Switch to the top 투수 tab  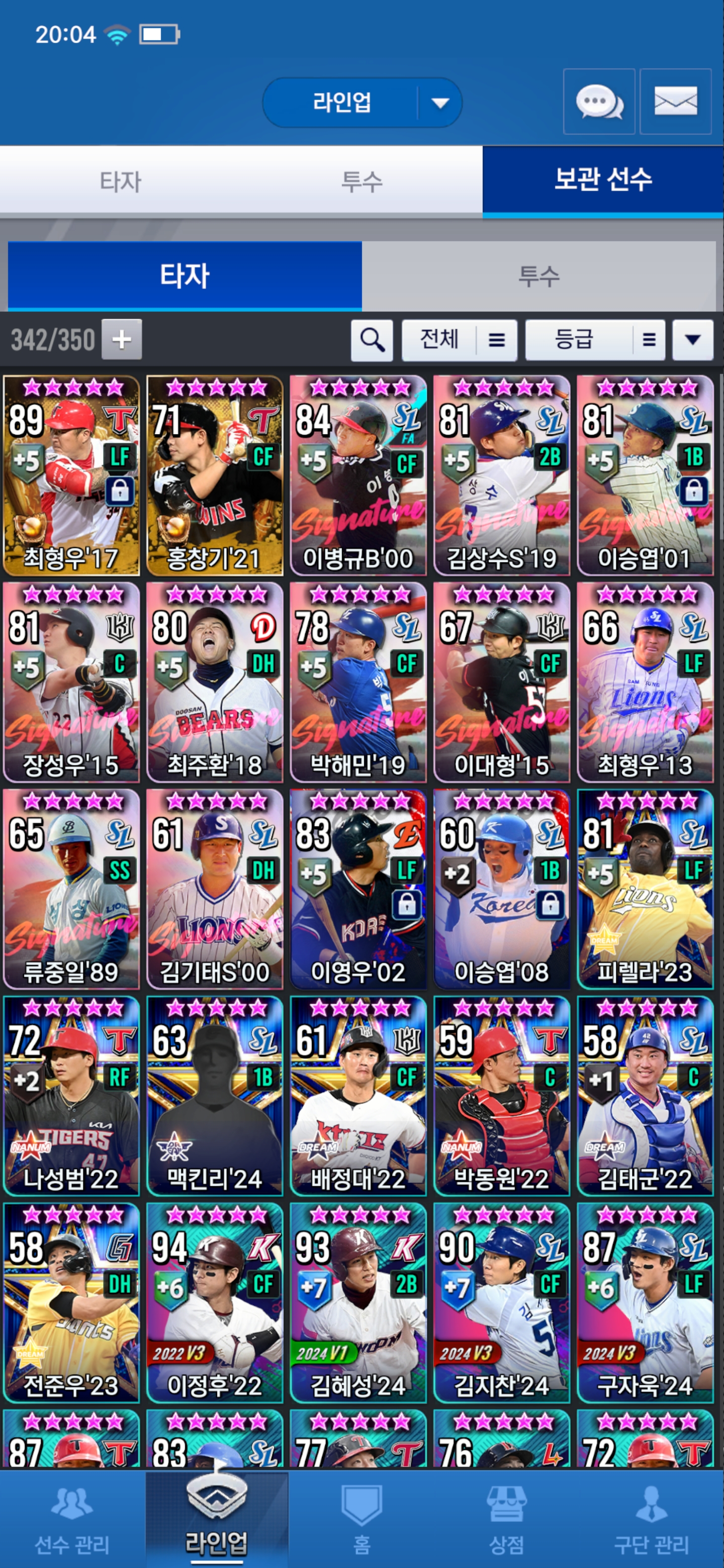(361, 181)
